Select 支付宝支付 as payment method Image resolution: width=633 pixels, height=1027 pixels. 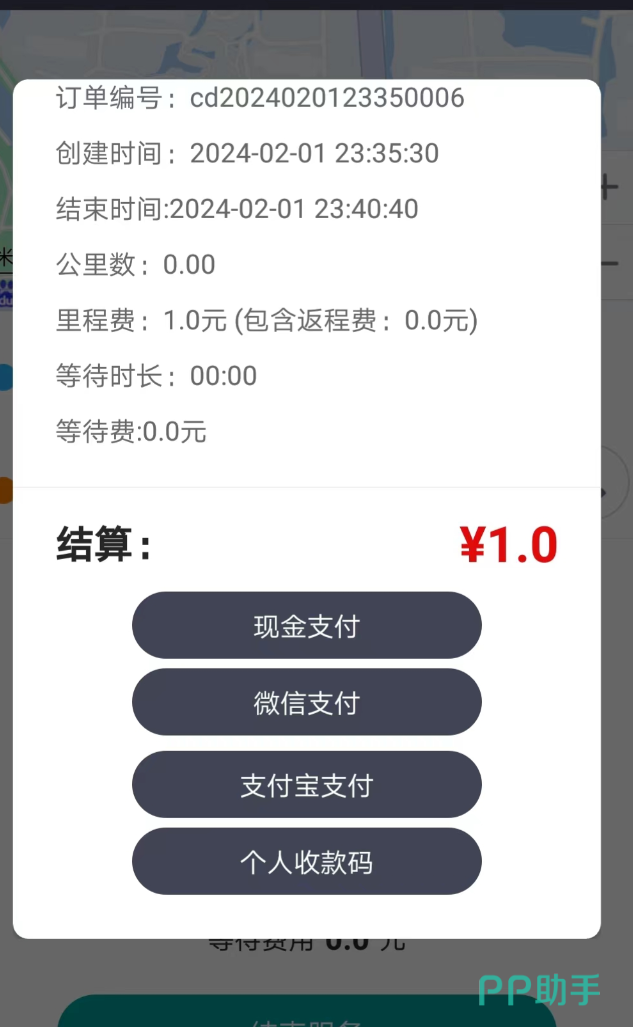click(x=306, y=784)
